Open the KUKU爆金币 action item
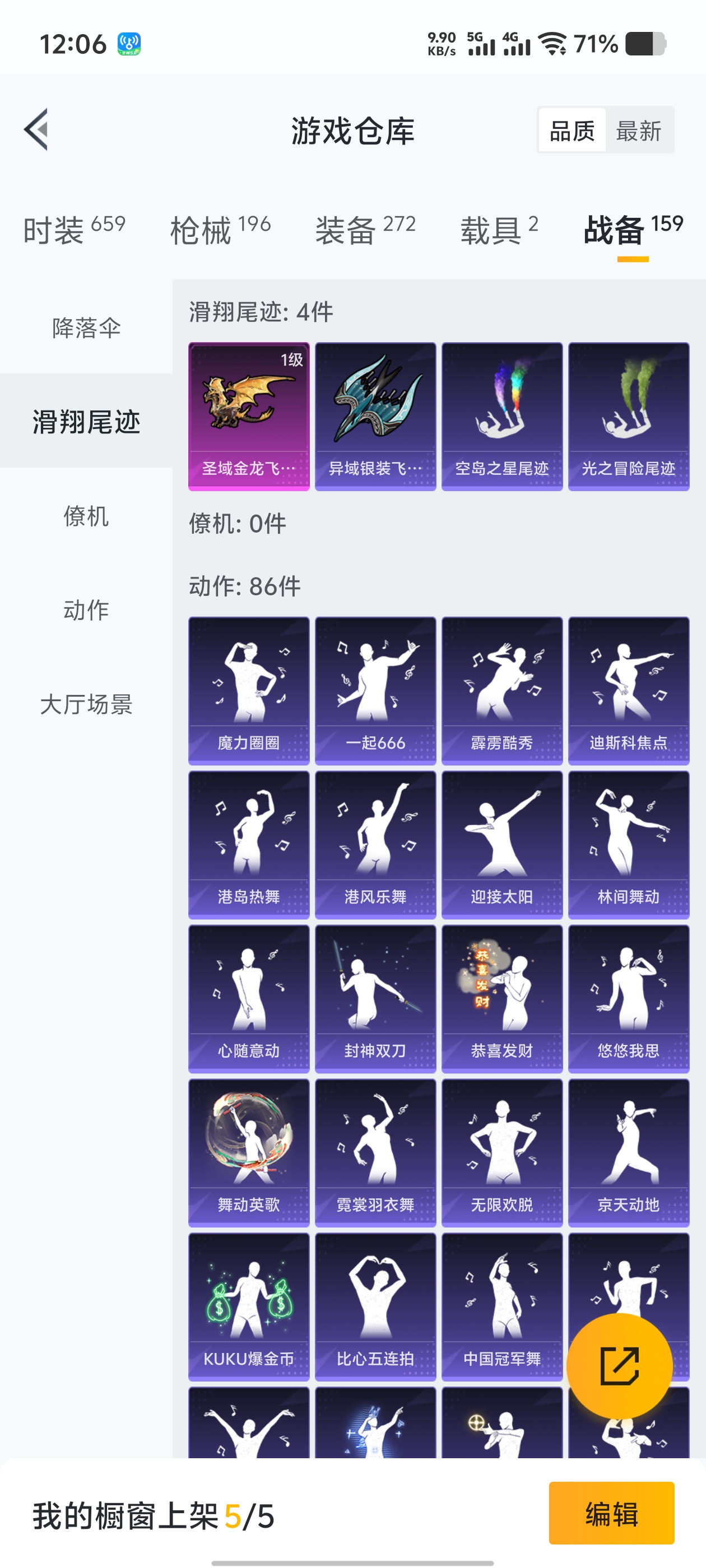Viewport: 706px width, 1568px height. coord(249,1306)
